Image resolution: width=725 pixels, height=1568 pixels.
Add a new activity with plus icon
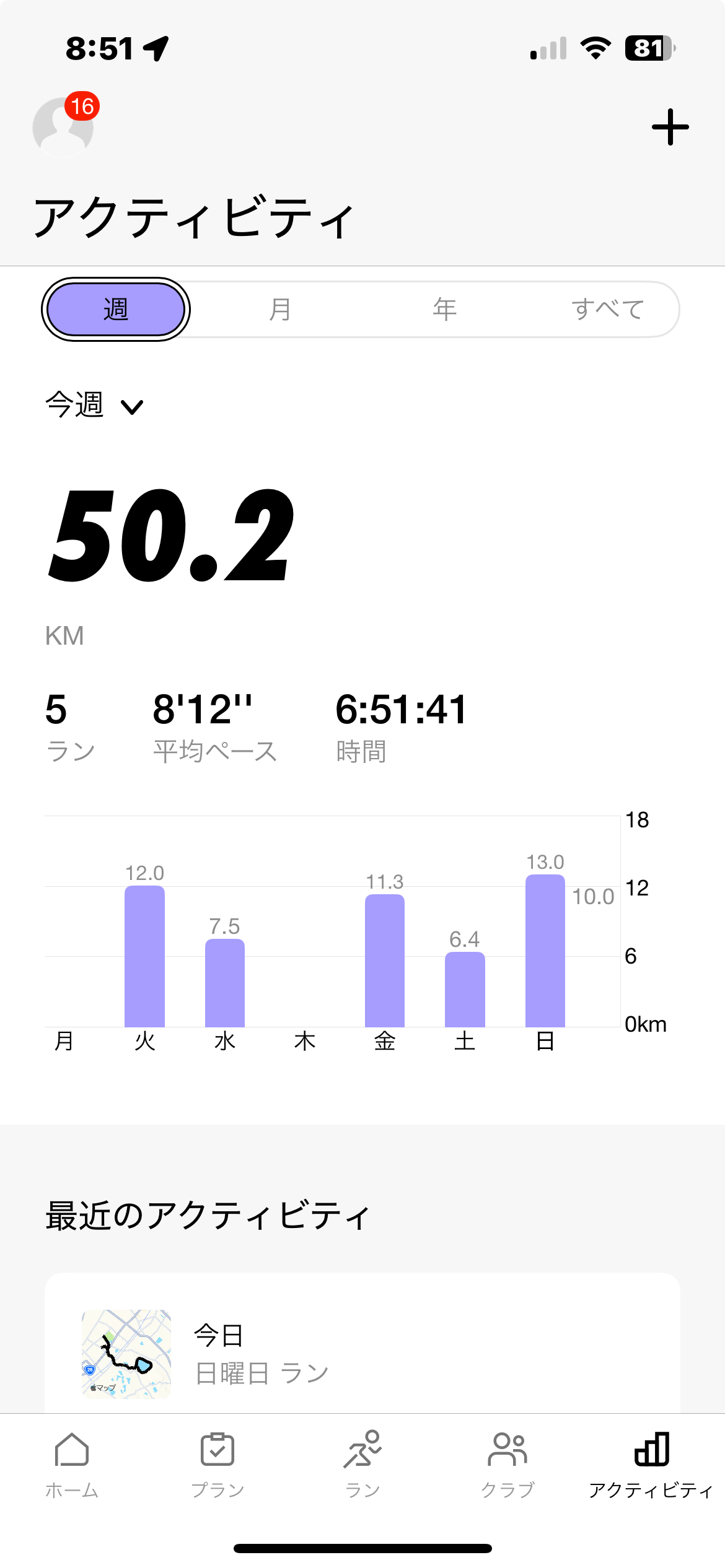[670, 127]
